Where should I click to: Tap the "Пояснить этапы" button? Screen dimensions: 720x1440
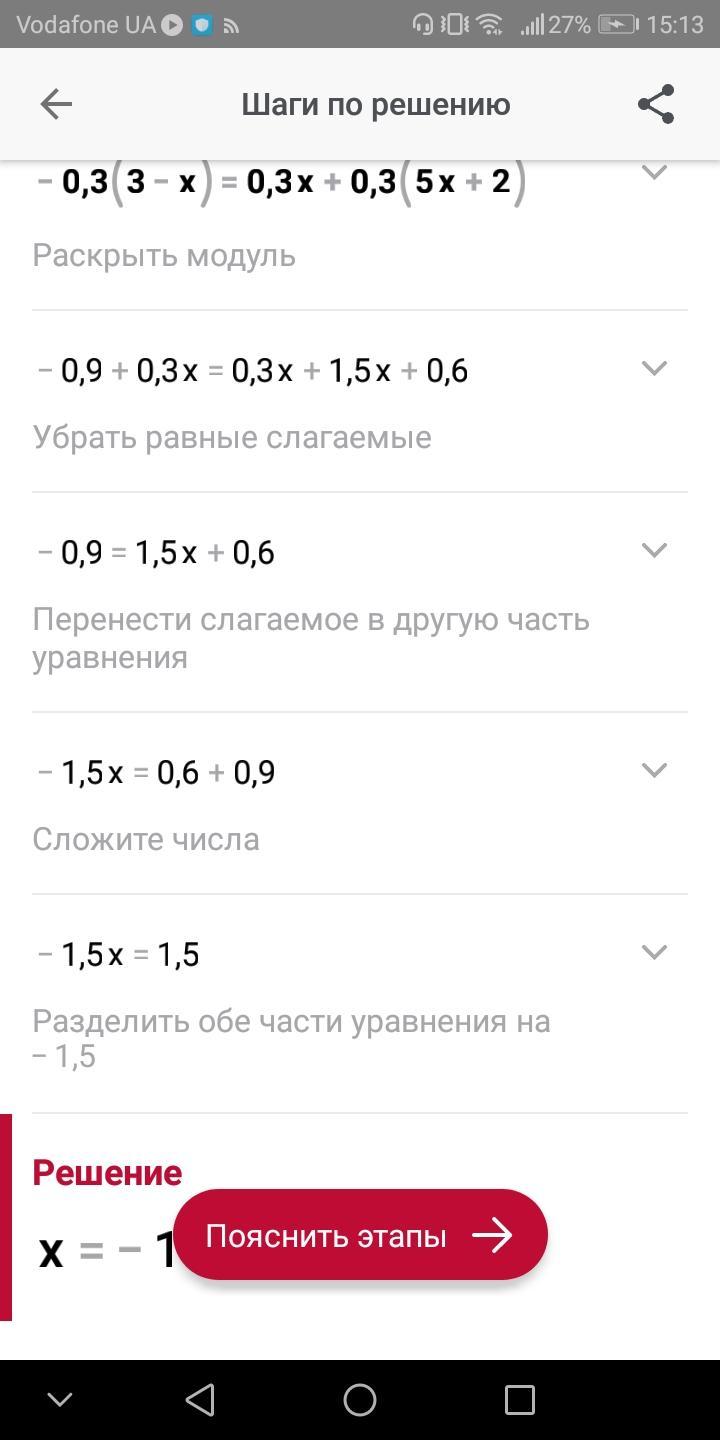pyautogui.click(x=360, y=1235)
